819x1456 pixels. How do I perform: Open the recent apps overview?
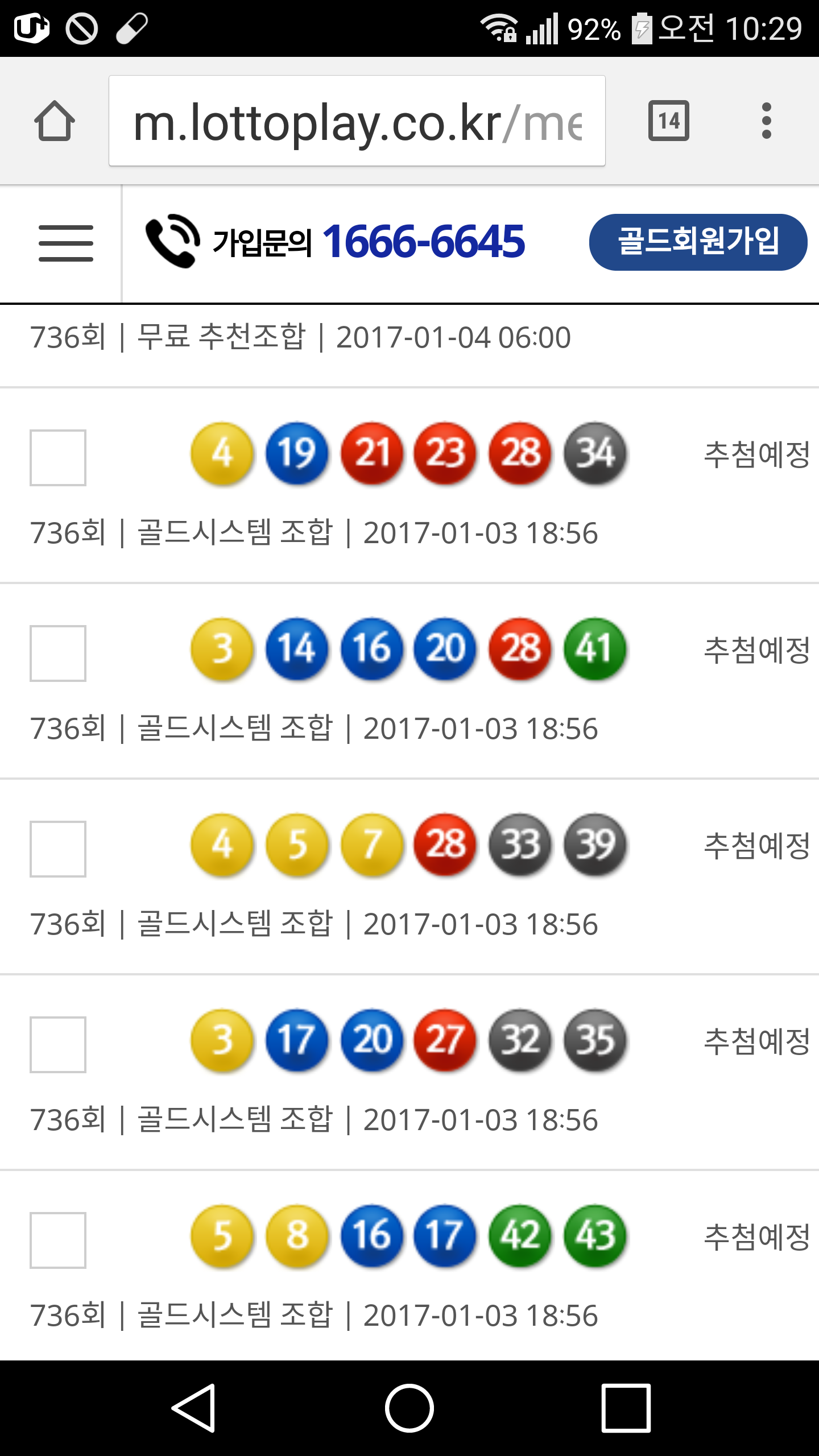626,1408
